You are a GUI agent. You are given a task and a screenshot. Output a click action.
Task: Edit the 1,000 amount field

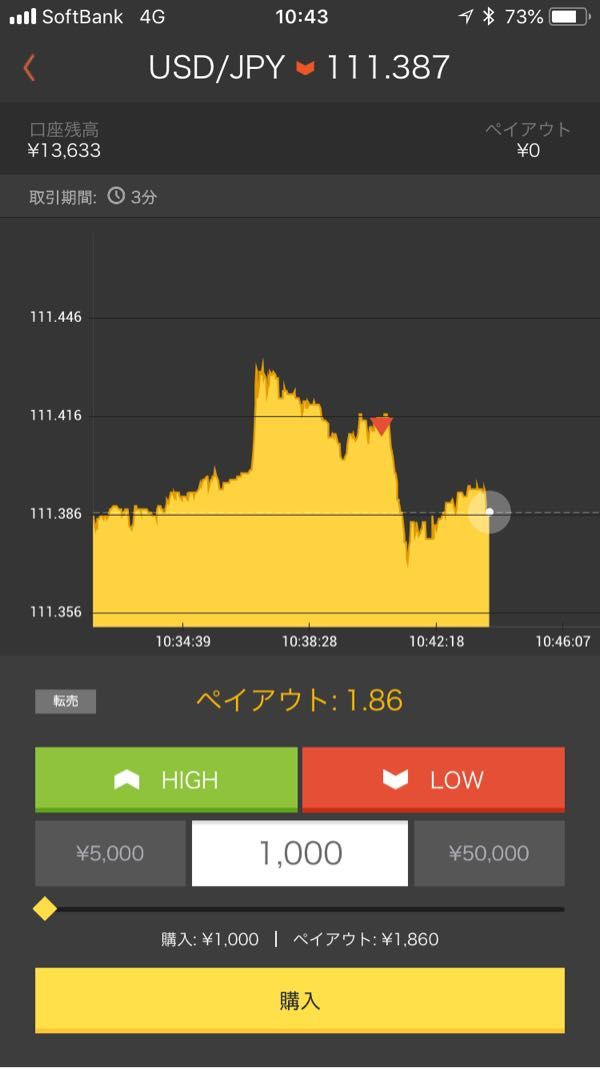click(x=300, y=853)
